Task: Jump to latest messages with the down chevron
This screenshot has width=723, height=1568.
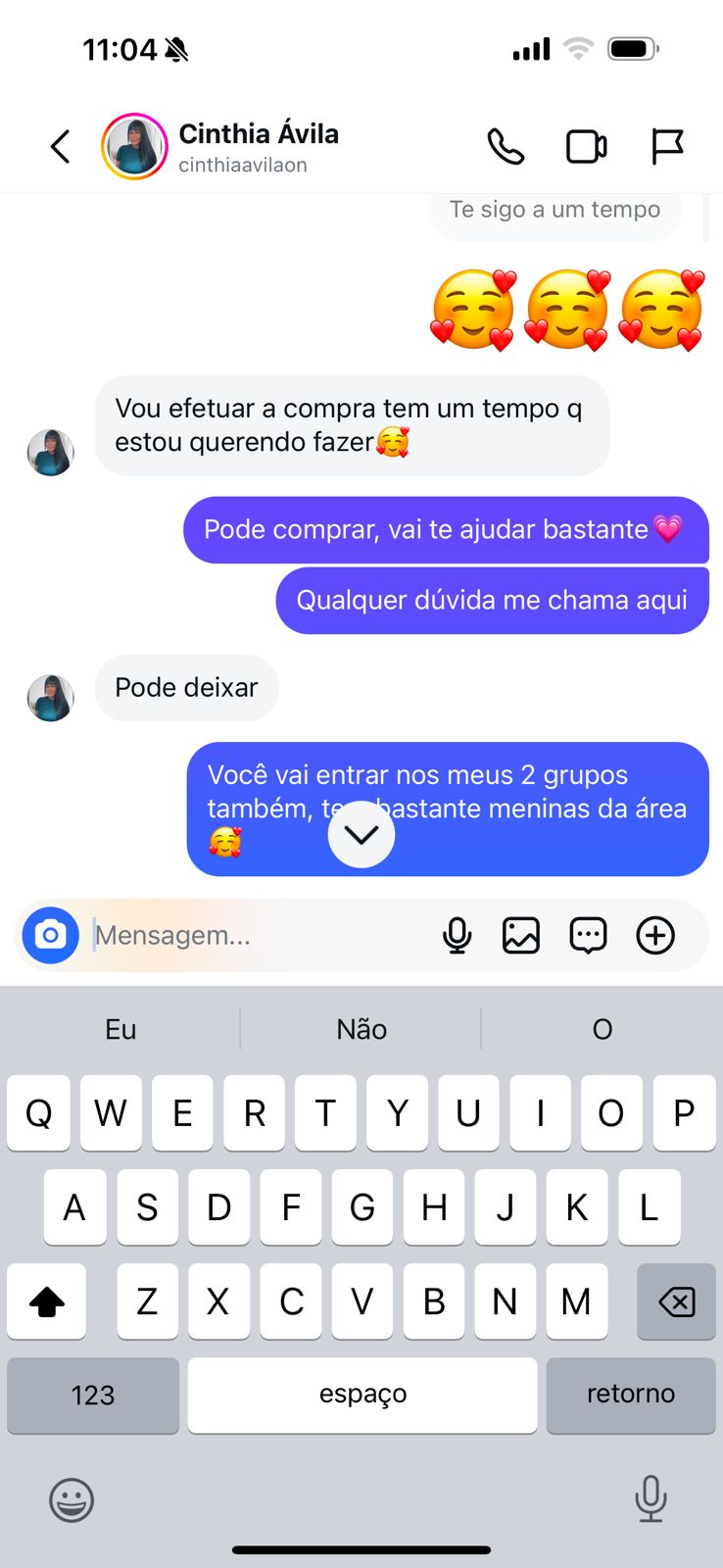Action: (361, 834)
